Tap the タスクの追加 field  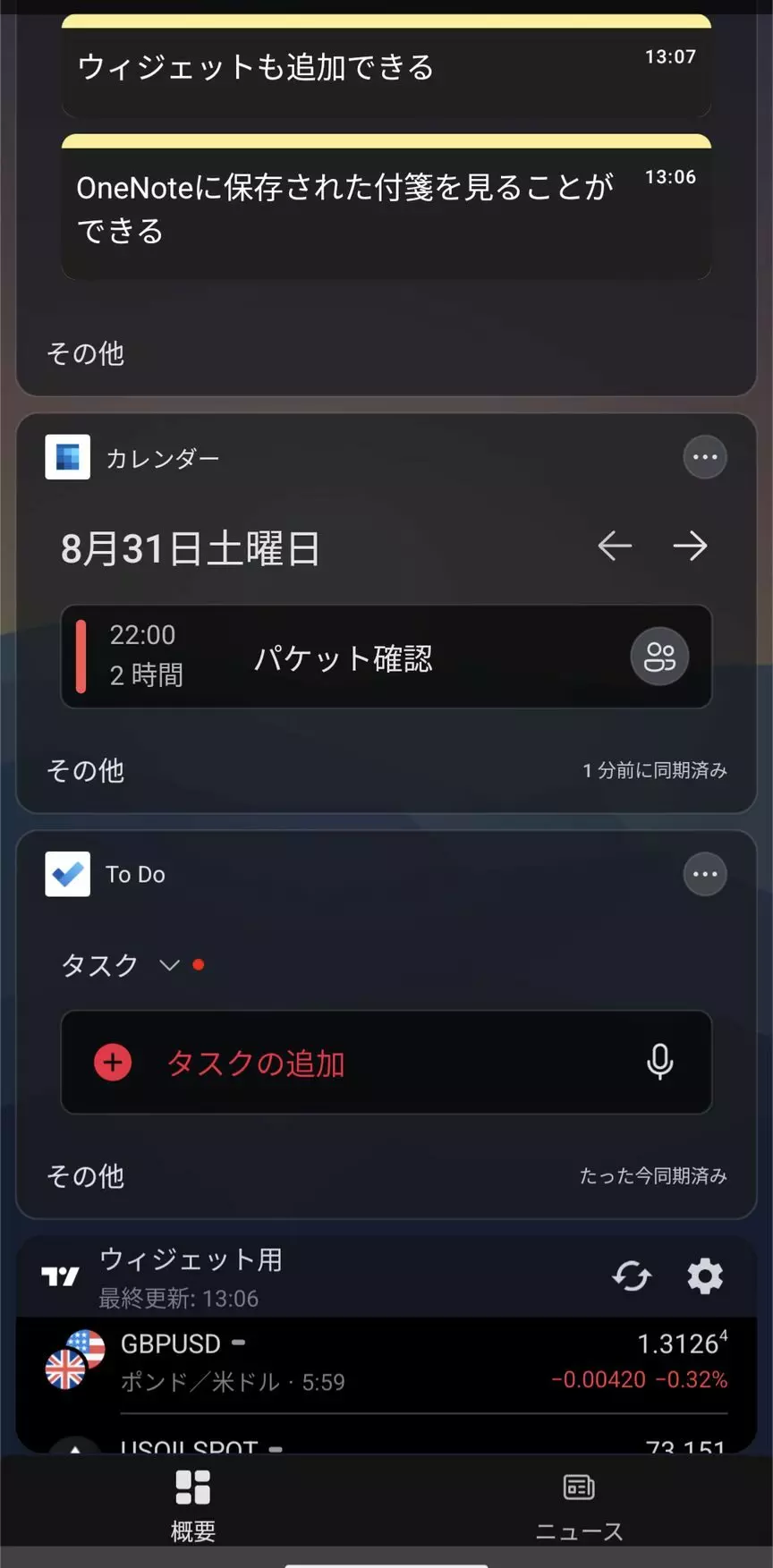pyautogui.click(x=386, y=1063)
